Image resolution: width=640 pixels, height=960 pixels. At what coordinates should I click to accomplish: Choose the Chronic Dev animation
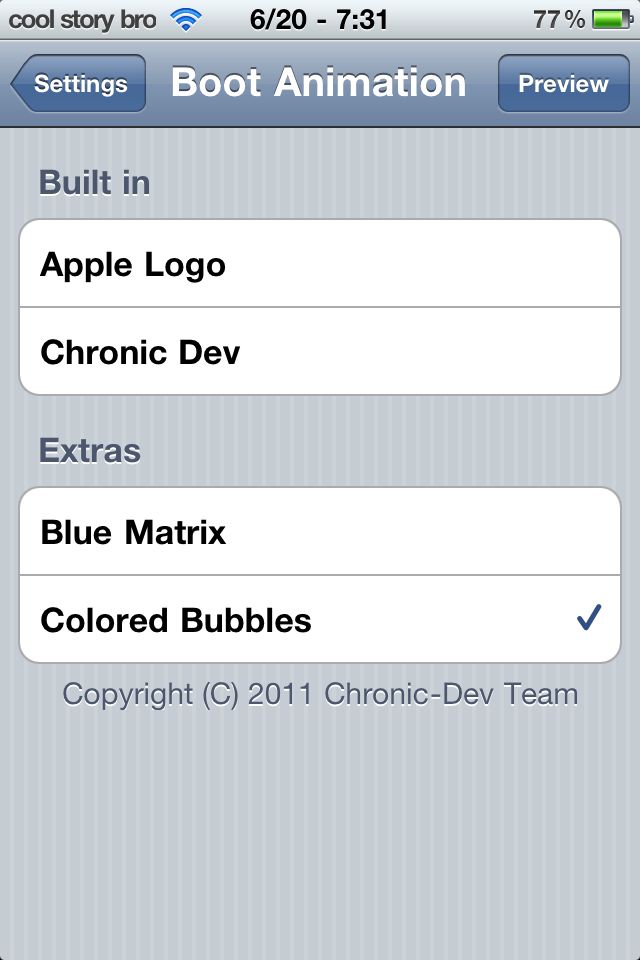320,352
